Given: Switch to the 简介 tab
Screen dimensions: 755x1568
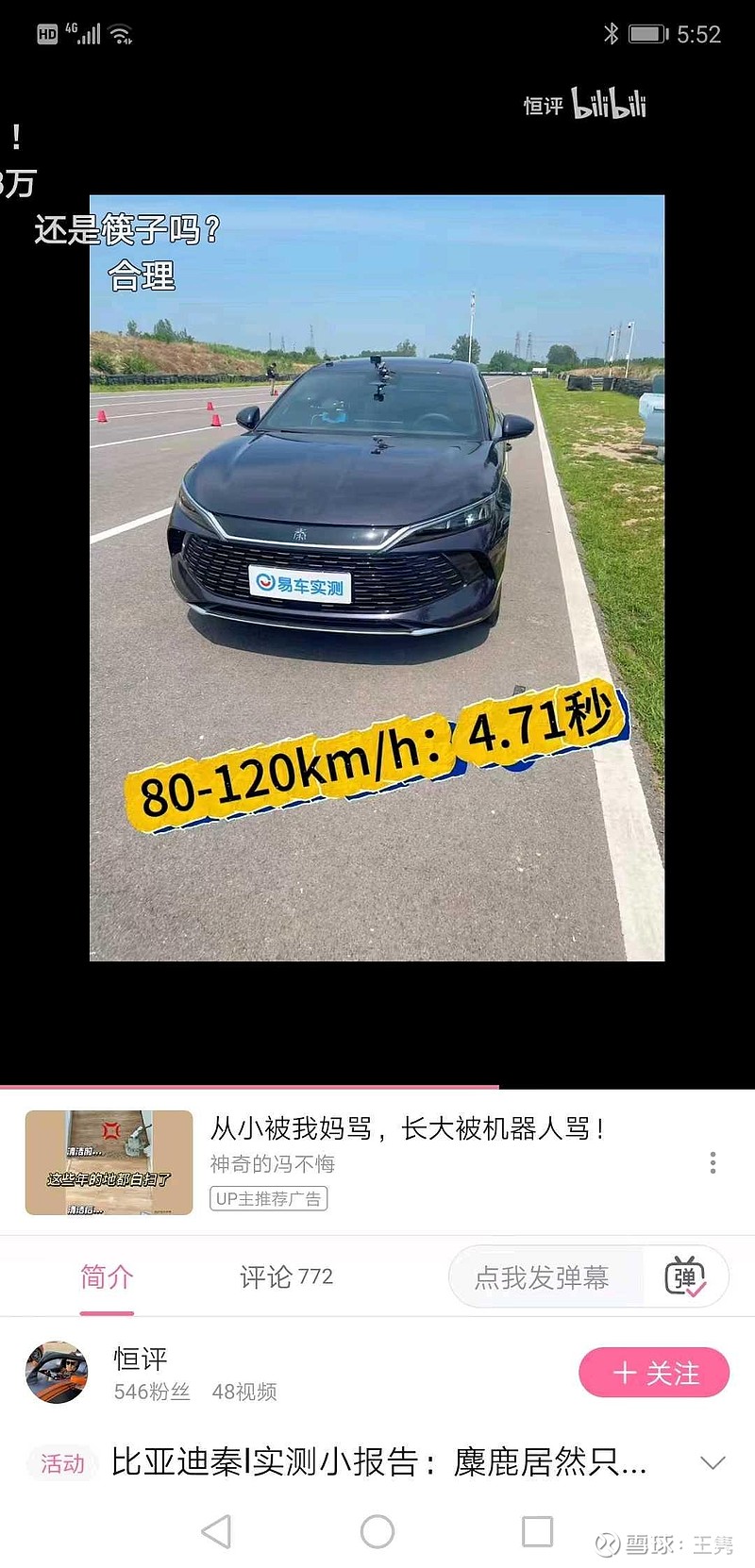Looking at the screenshot, I should (x=107, y=1277).
